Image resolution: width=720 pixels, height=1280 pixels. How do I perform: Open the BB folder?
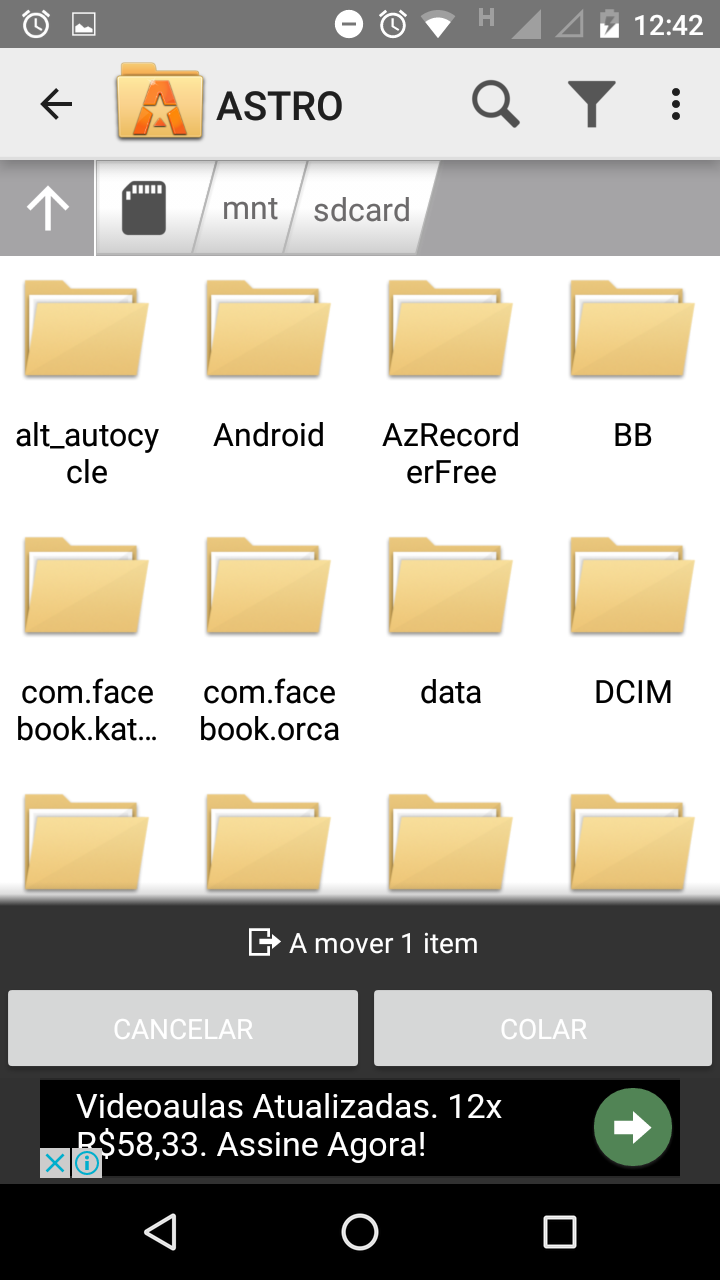point(633,330)
